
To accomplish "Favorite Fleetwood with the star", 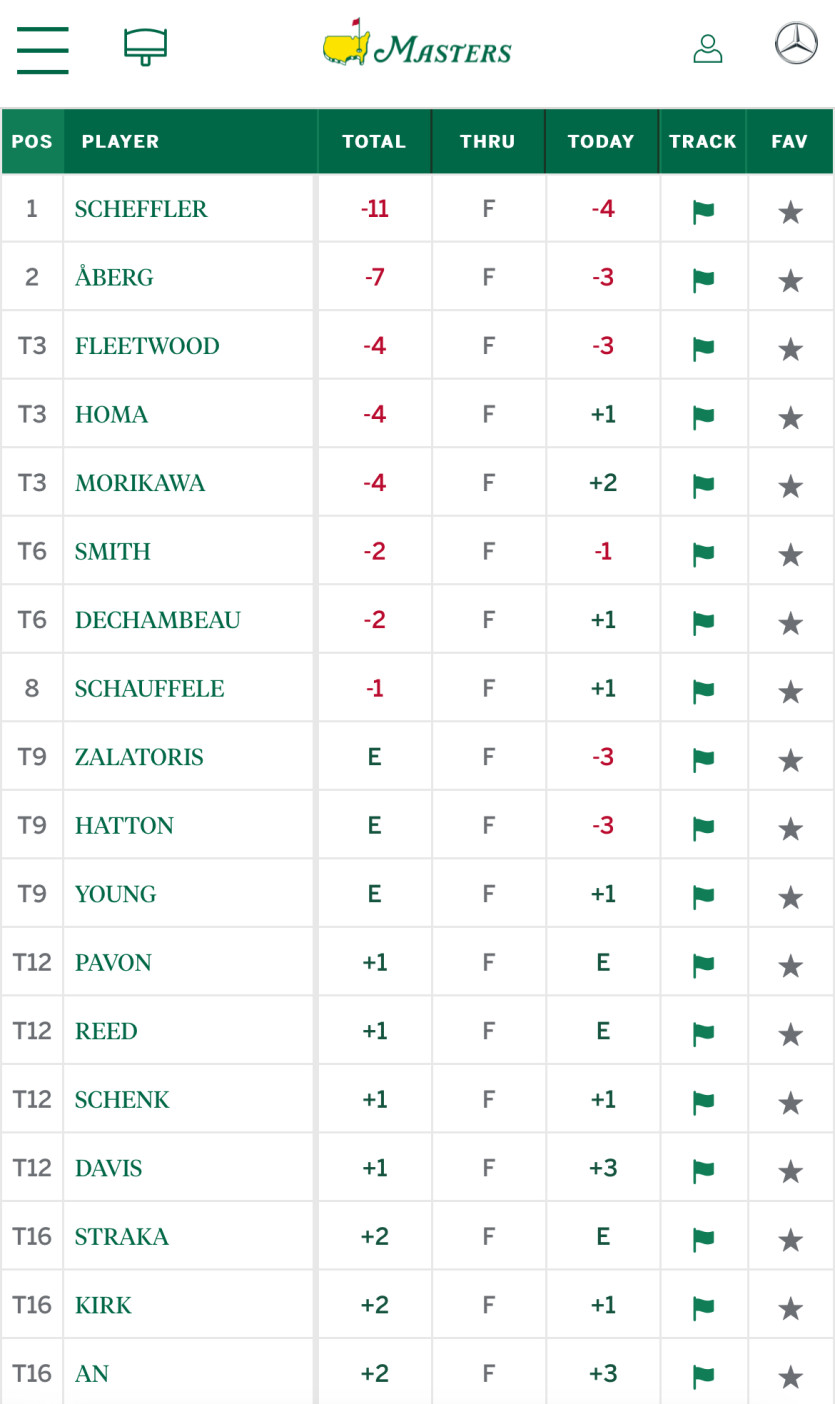I will coord(791,349).
